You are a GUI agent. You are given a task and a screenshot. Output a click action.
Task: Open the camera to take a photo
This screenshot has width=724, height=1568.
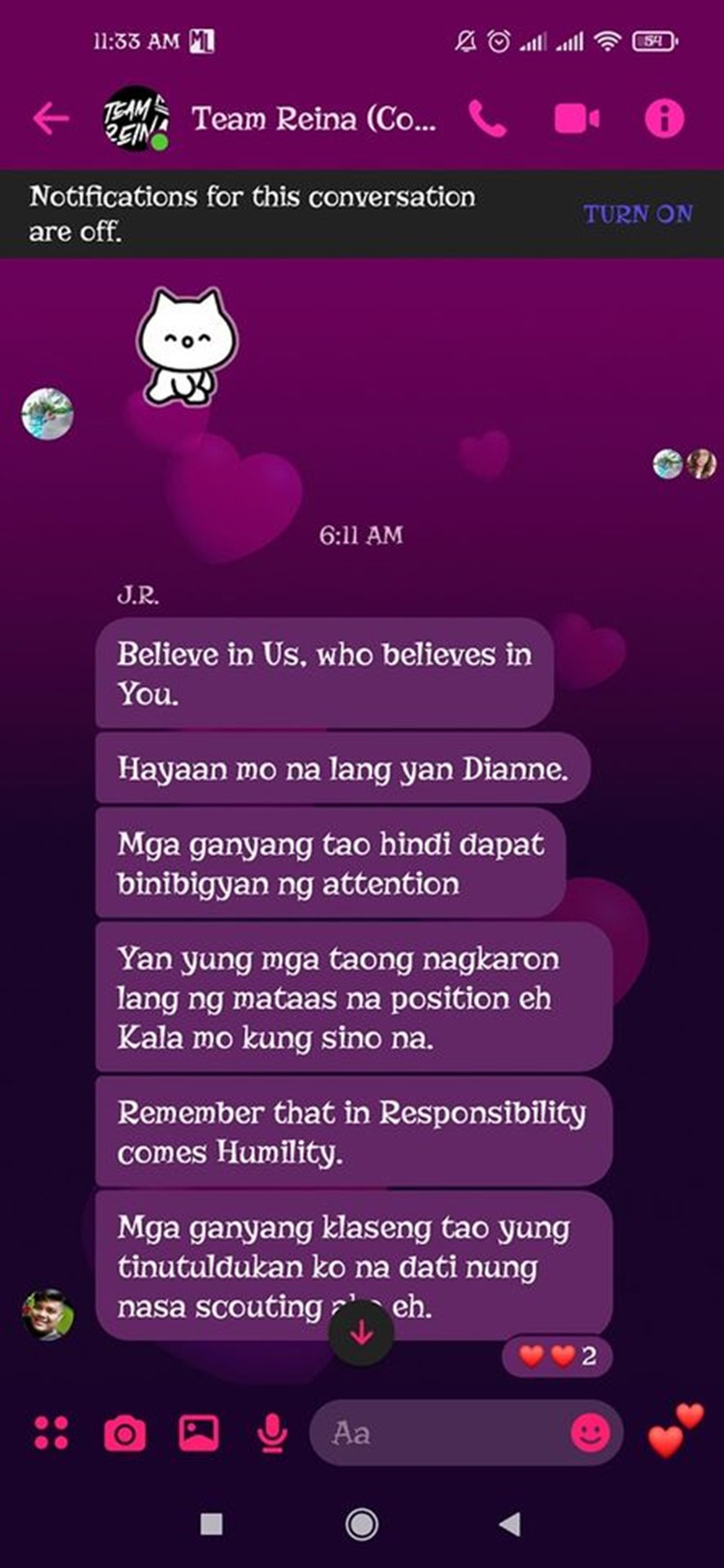[x=125, y=1434]
